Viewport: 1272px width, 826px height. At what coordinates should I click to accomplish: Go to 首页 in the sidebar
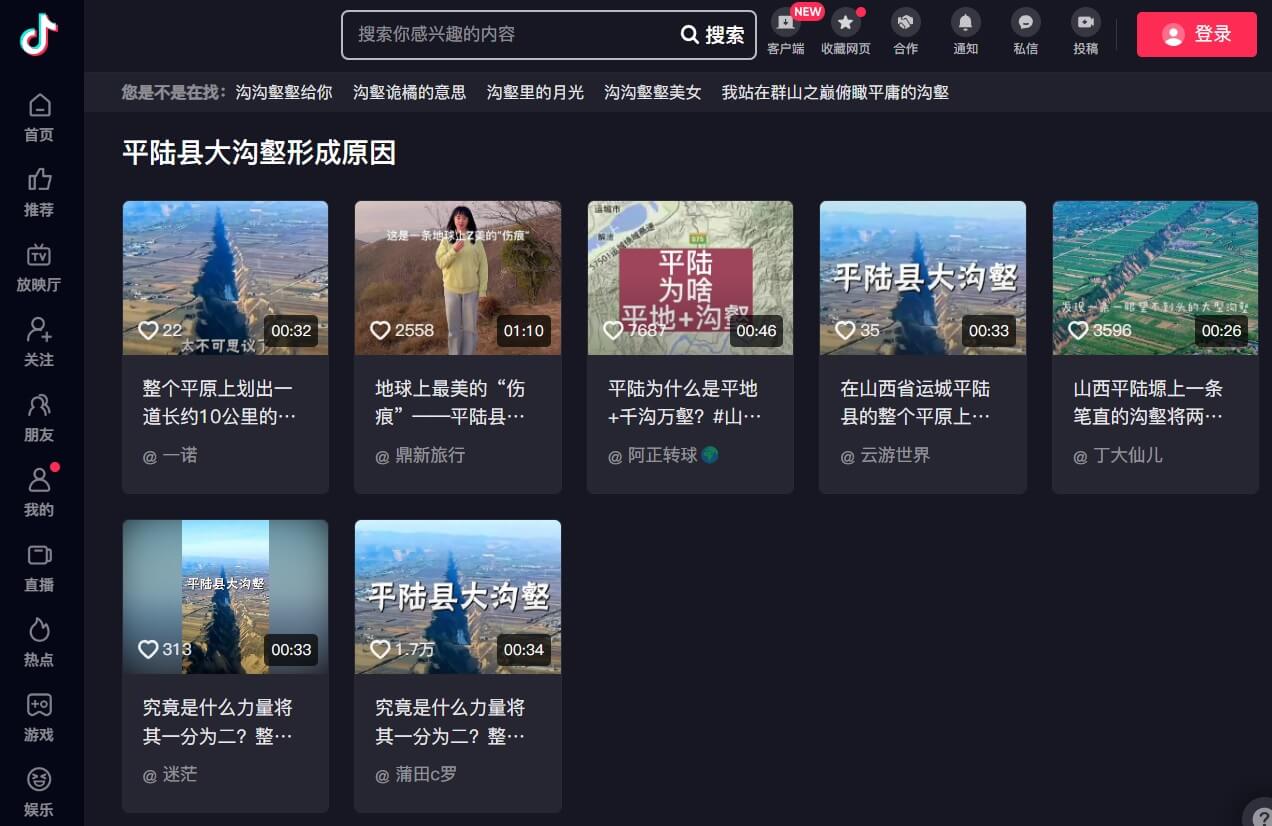[39, 117]
